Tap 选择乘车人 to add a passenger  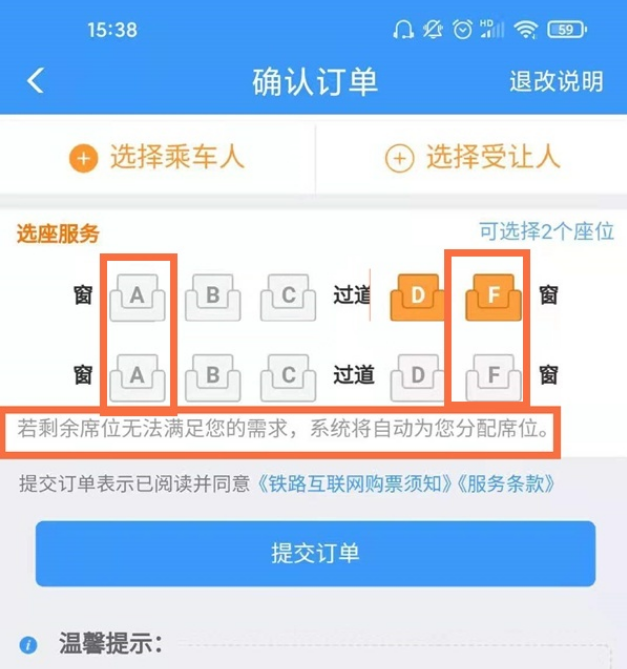point(158,157)
